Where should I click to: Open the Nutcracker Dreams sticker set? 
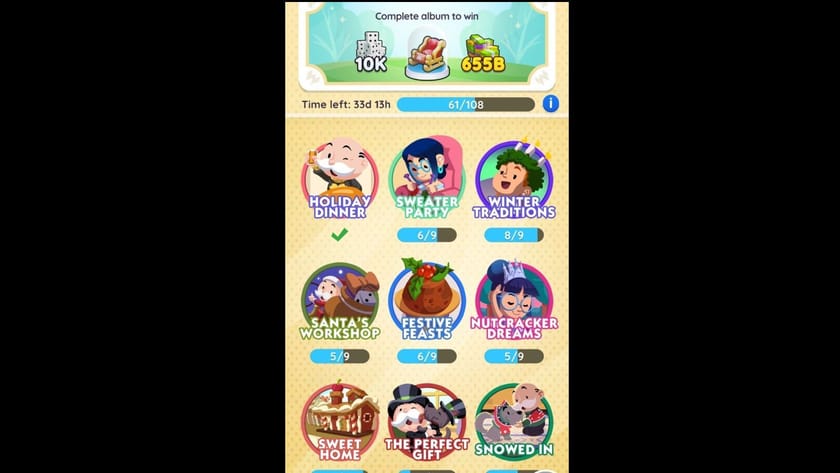(x=514, y=300)
